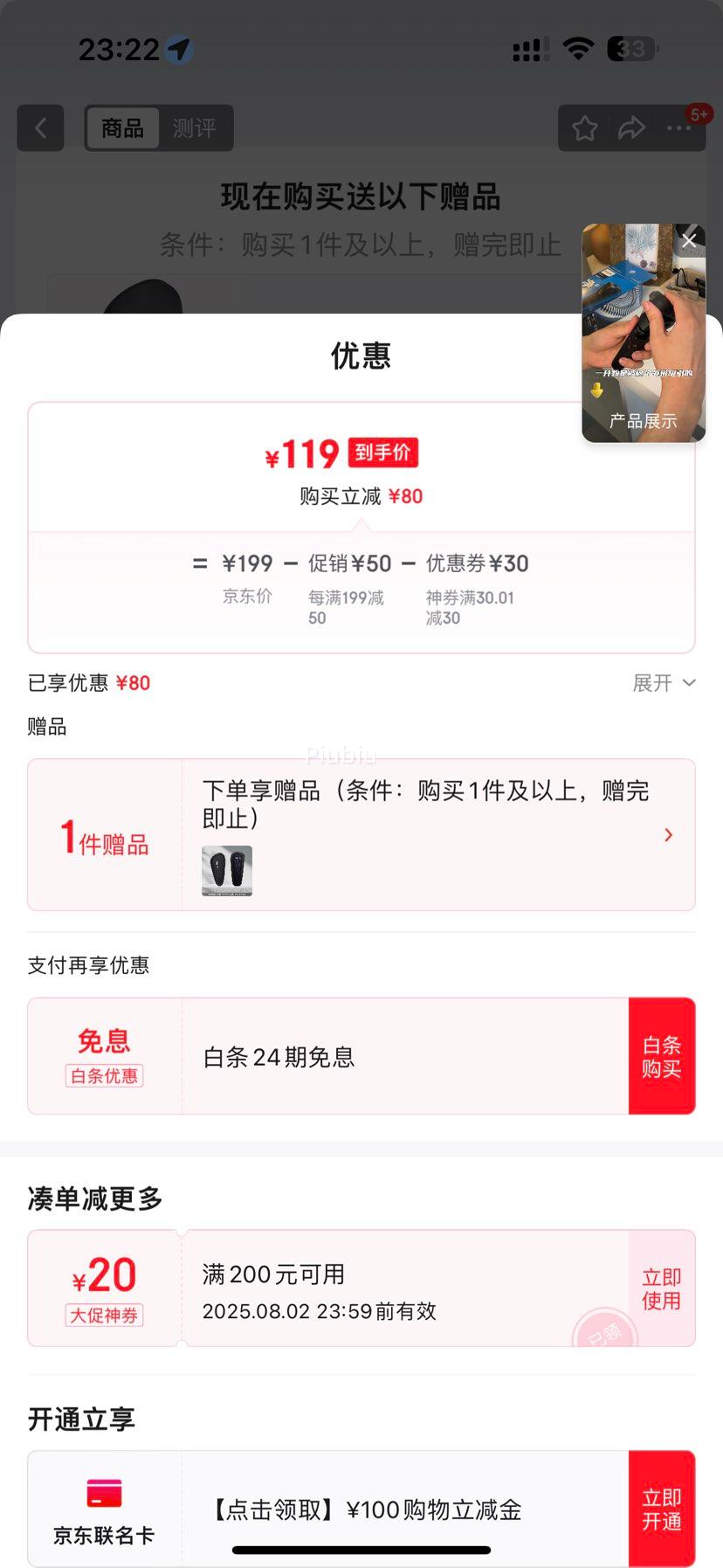The height and width of the screenshot is (1568, 723).
Task: Tap the 5+ notification badge
Action: point(699,113)
